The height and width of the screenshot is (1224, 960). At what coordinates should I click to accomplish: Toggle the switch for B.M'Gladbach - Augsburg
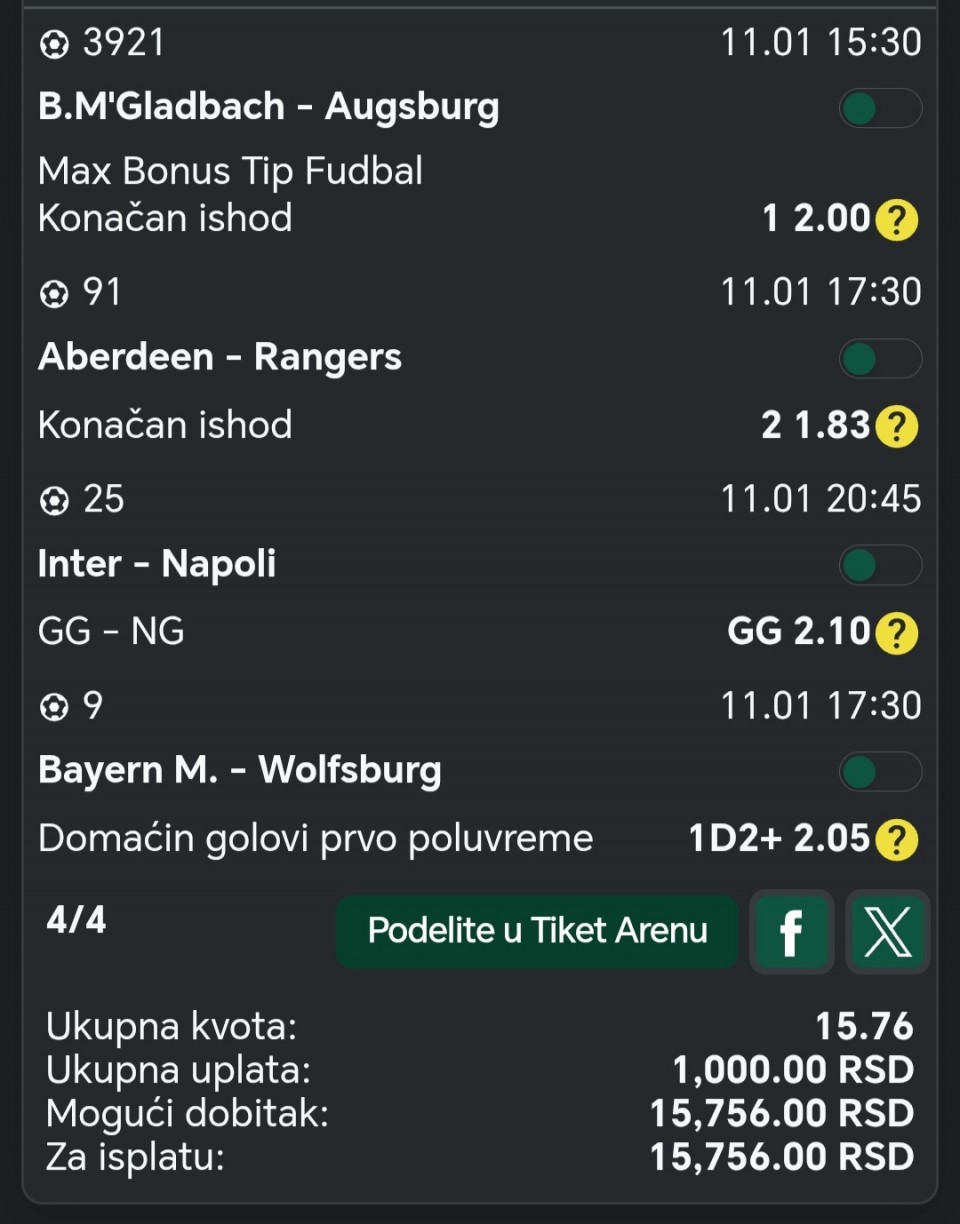click(x=879, y=108)
